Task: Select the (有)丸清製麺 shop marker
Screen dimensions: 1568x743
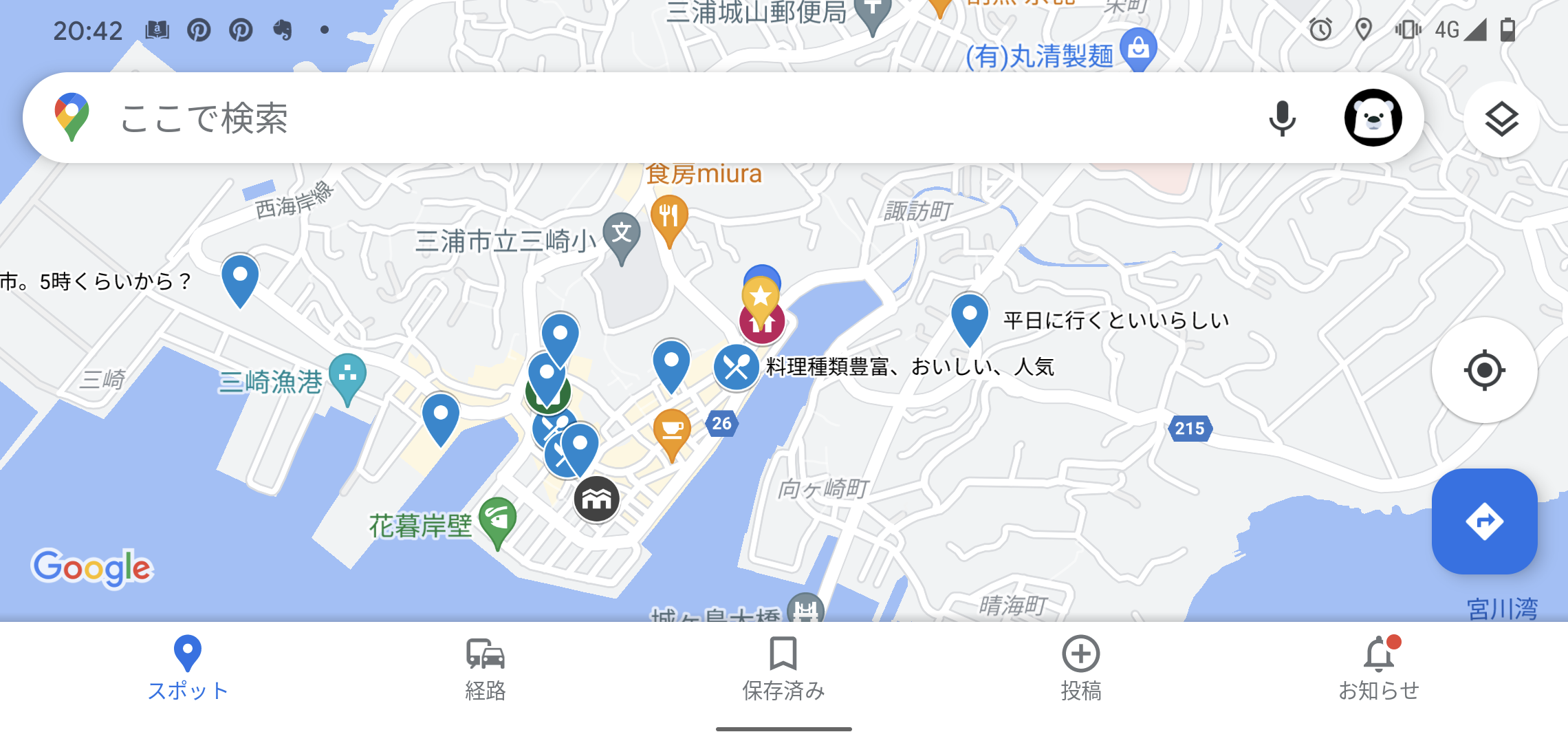Action: pyautogui.click(x=1138, y=48)
